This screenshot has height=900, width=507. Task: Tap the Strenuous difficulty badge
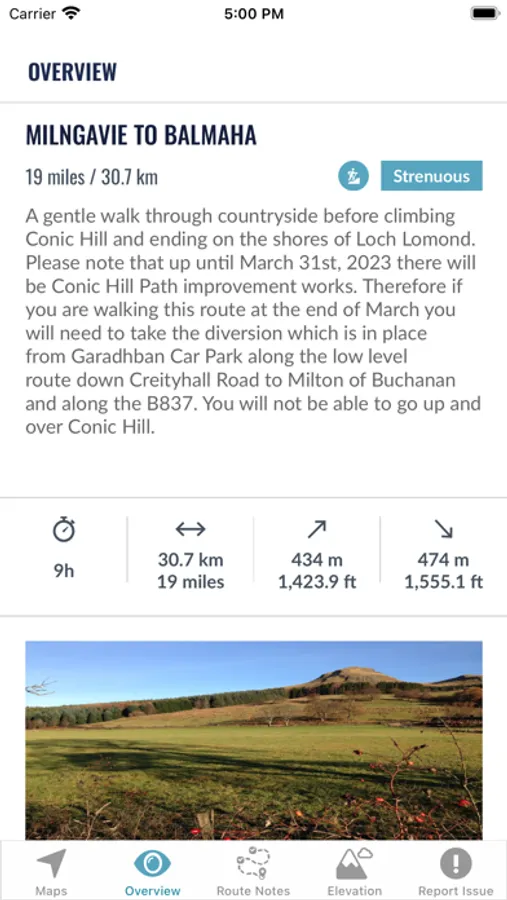(x=431, y=176)
